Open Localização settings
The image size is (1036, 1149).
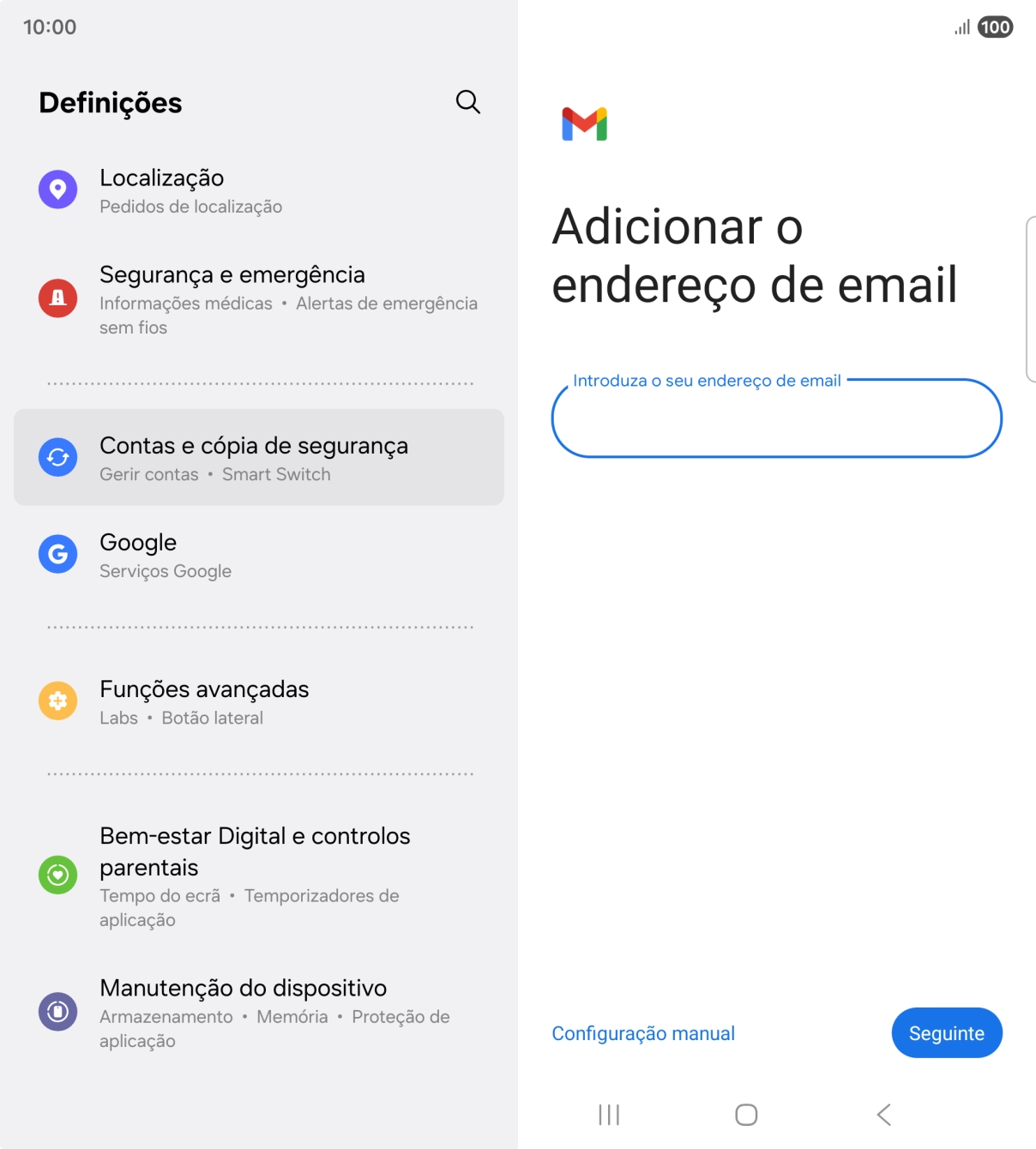257,190
